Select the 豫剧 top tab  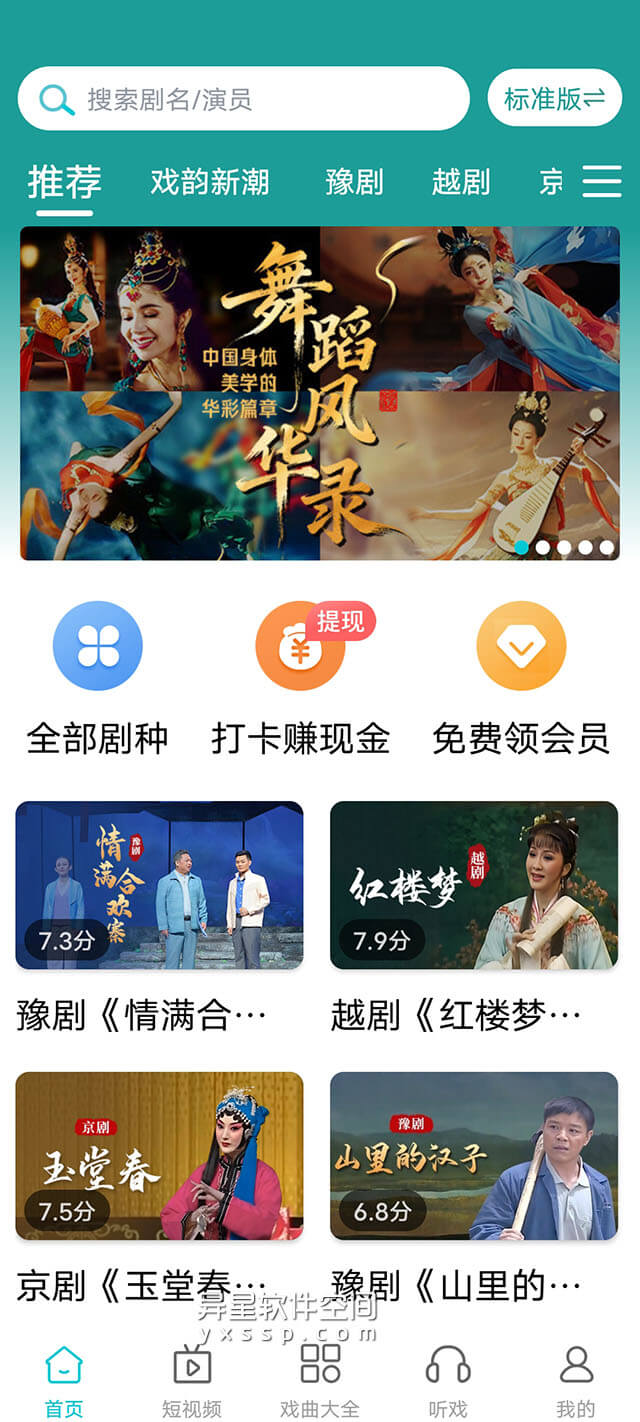[354, 182]
